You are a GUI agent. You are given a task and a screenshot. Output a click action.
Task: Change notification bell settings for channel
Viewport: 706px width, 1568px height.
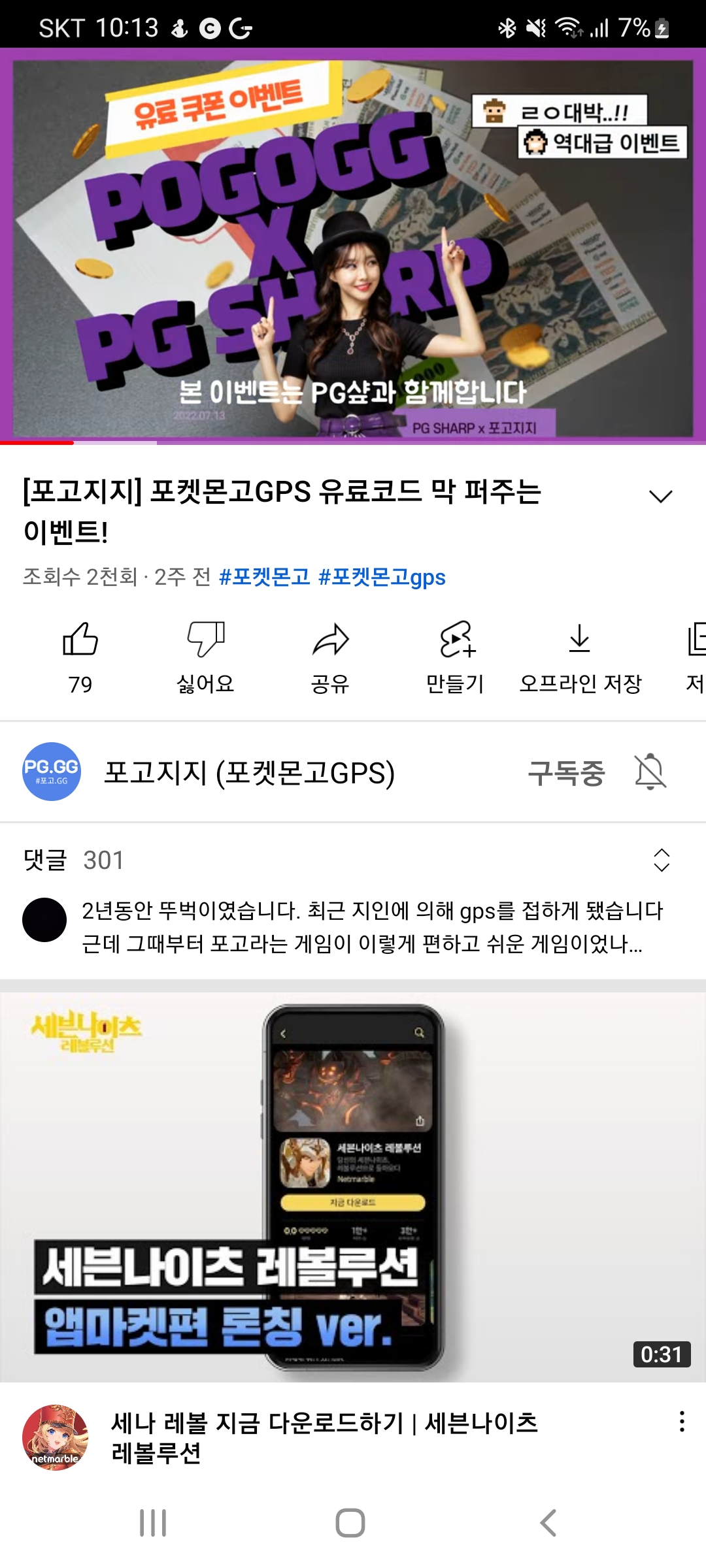[650, 772]
